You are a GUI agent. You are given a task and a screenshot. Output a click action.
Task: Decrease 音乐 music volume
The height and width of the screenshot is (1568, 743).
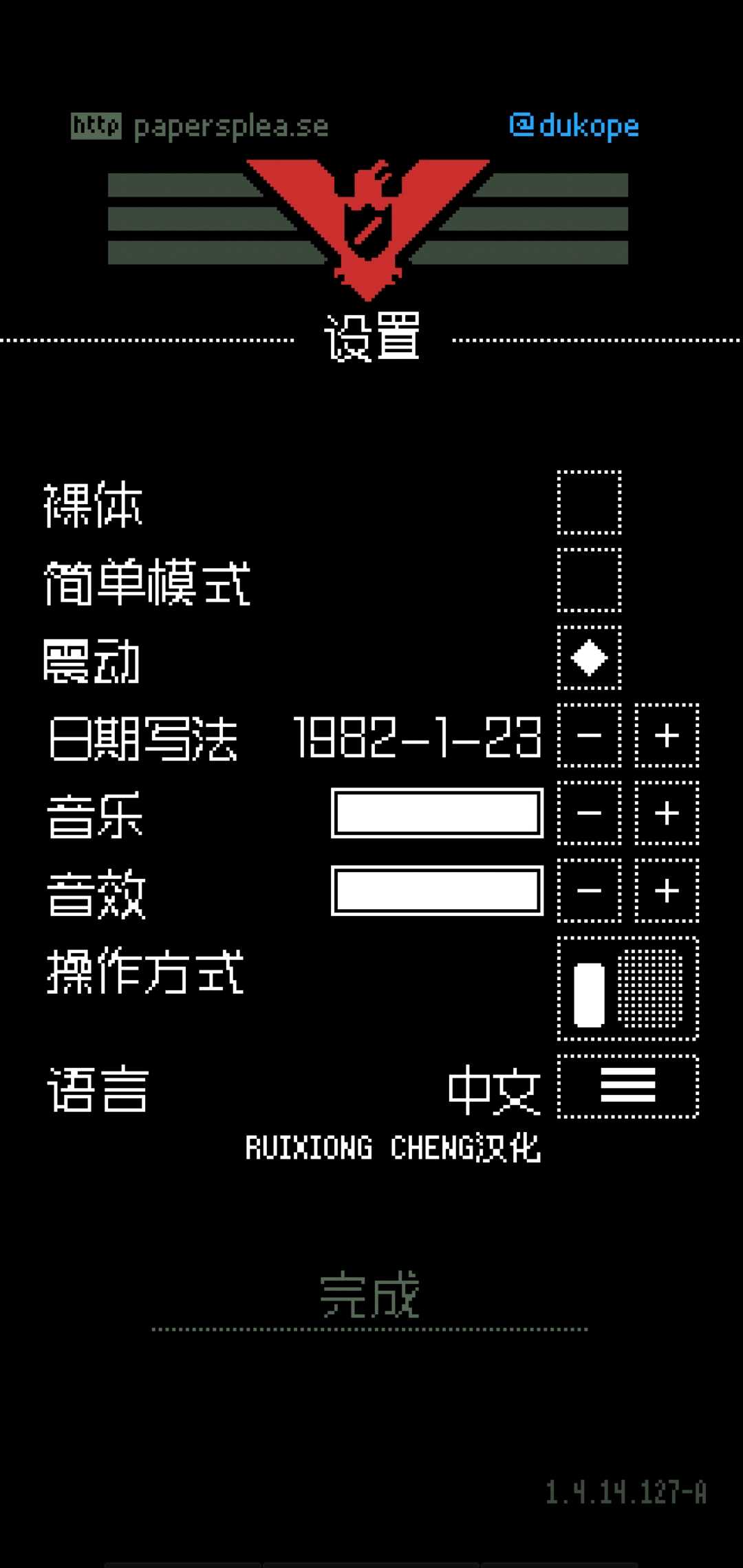pyautogui.click(x=589, y=813)
